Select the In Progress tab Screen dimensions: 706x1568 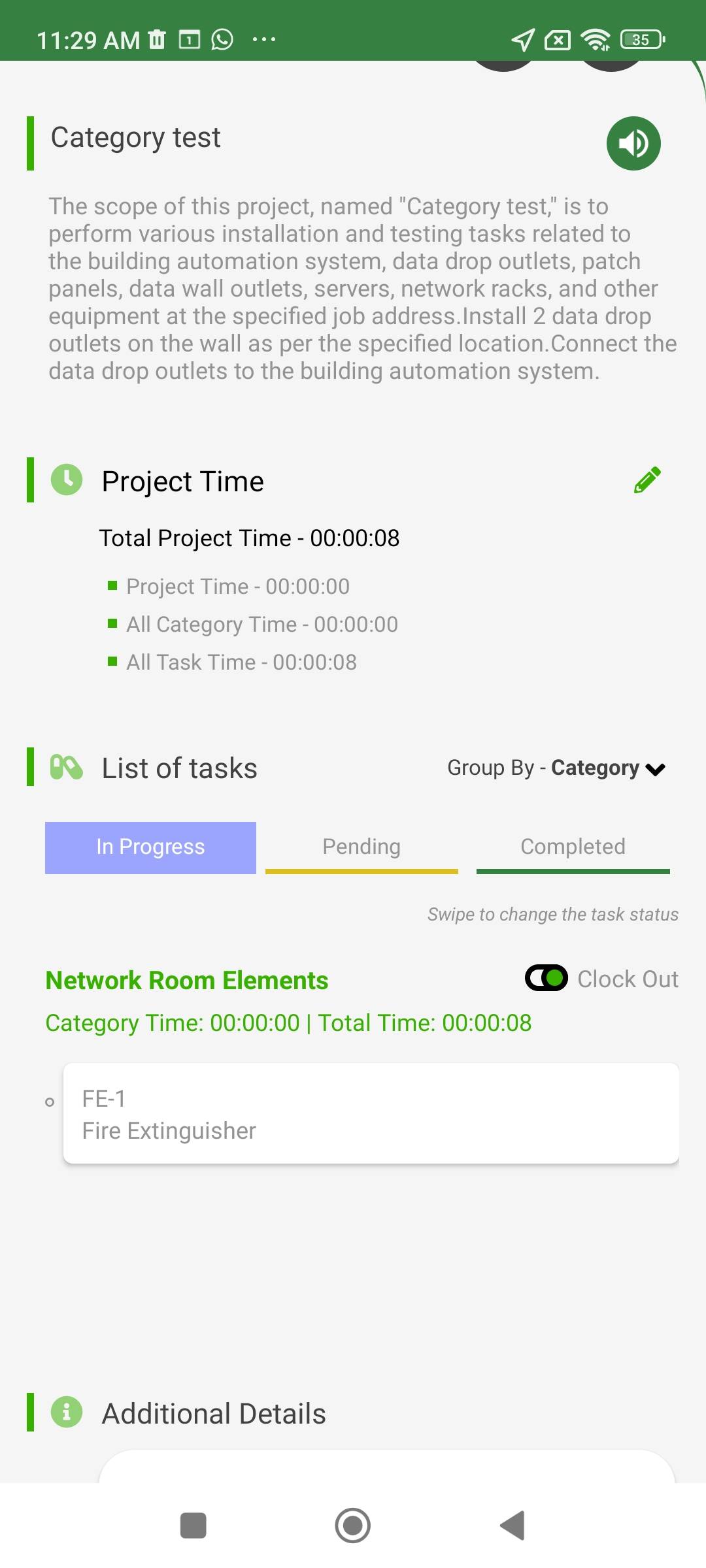150,847
